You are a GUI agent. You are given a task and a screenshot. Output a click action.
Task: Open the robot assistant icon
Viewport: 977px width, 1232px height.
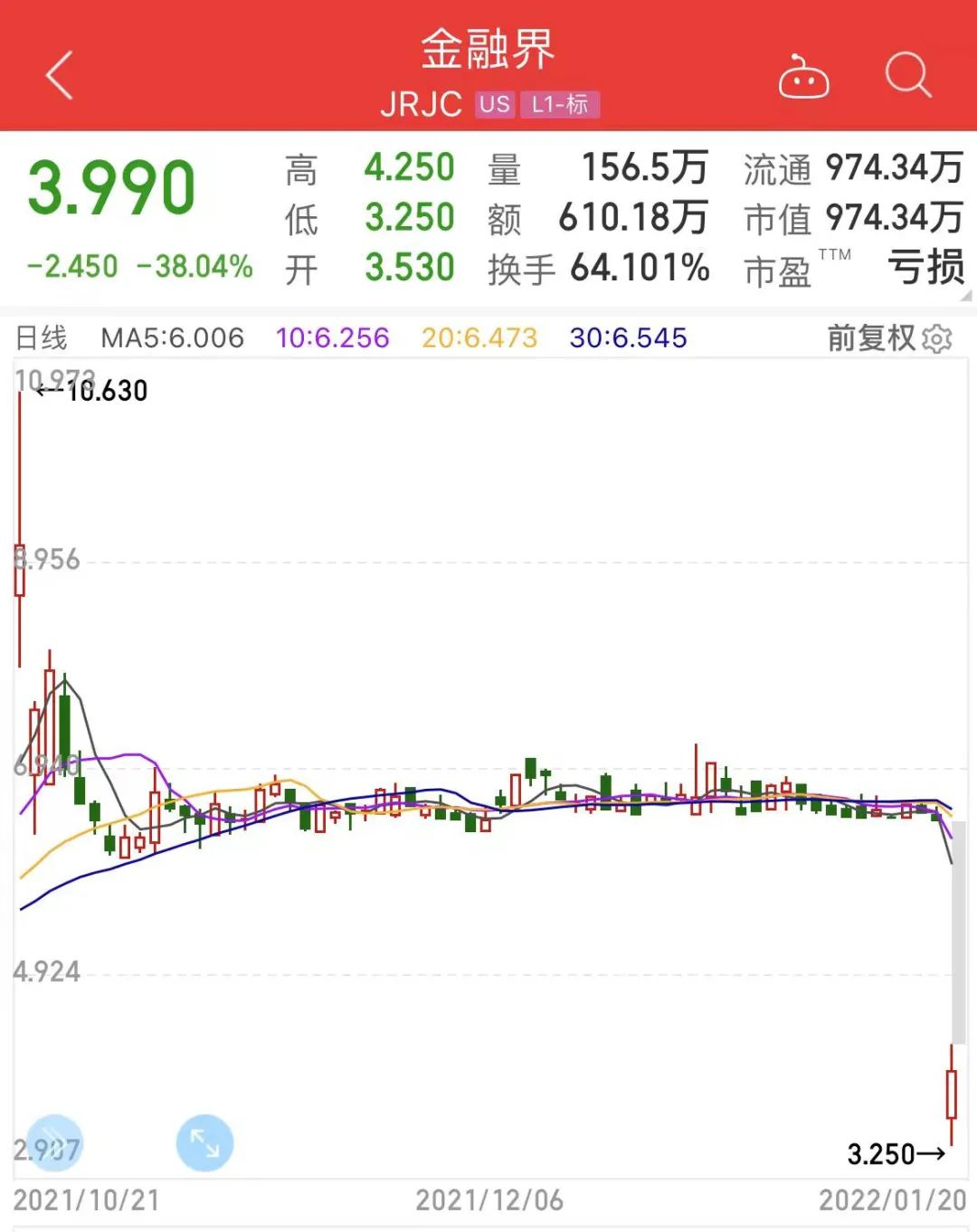[x=803, y=77]
